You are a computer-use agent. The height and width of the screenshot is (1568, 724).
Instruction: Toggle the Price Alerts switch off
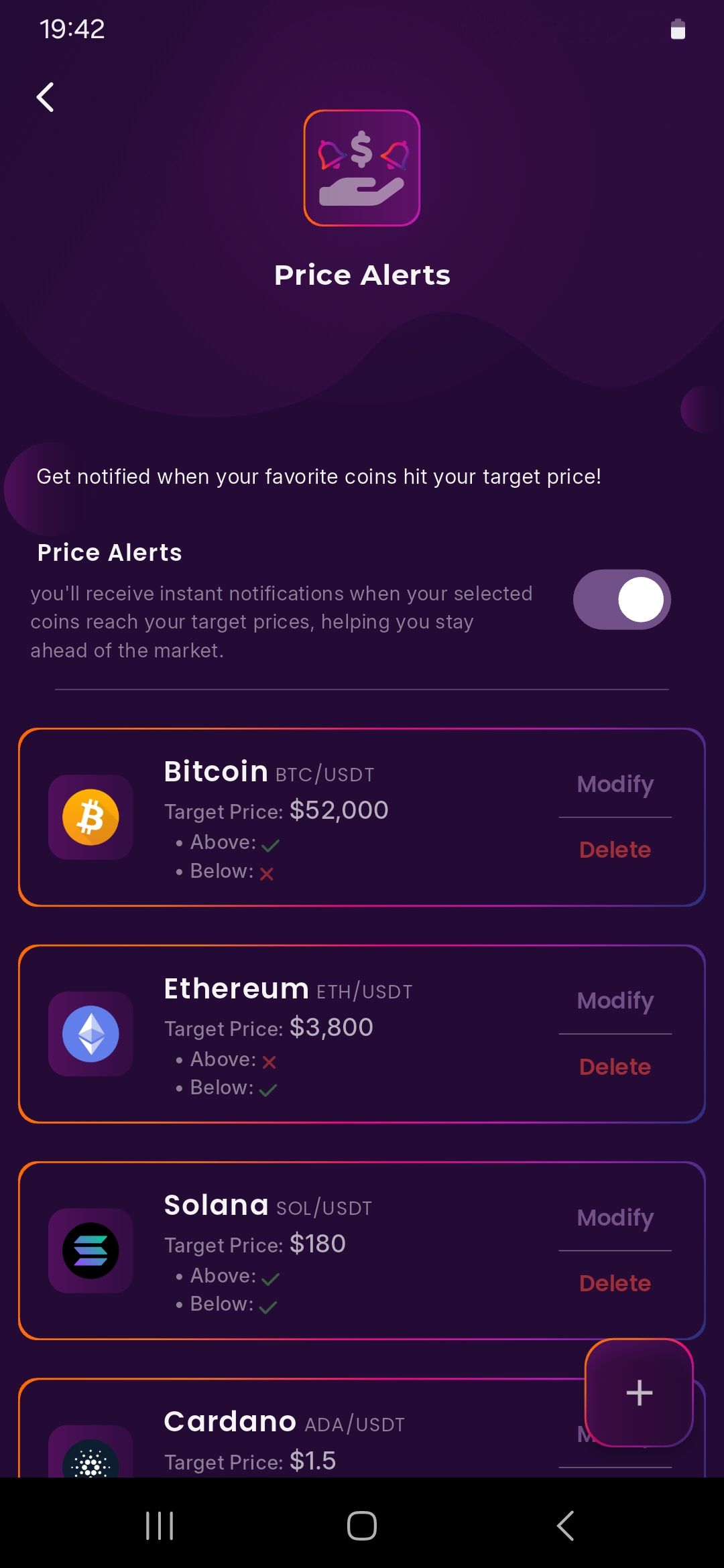click(621, 600)
